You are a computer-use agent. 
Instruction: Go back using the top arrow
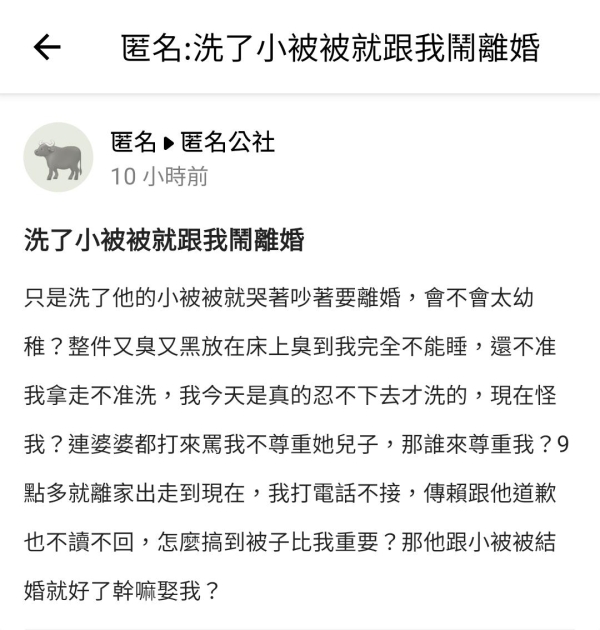tap(47, 48)
